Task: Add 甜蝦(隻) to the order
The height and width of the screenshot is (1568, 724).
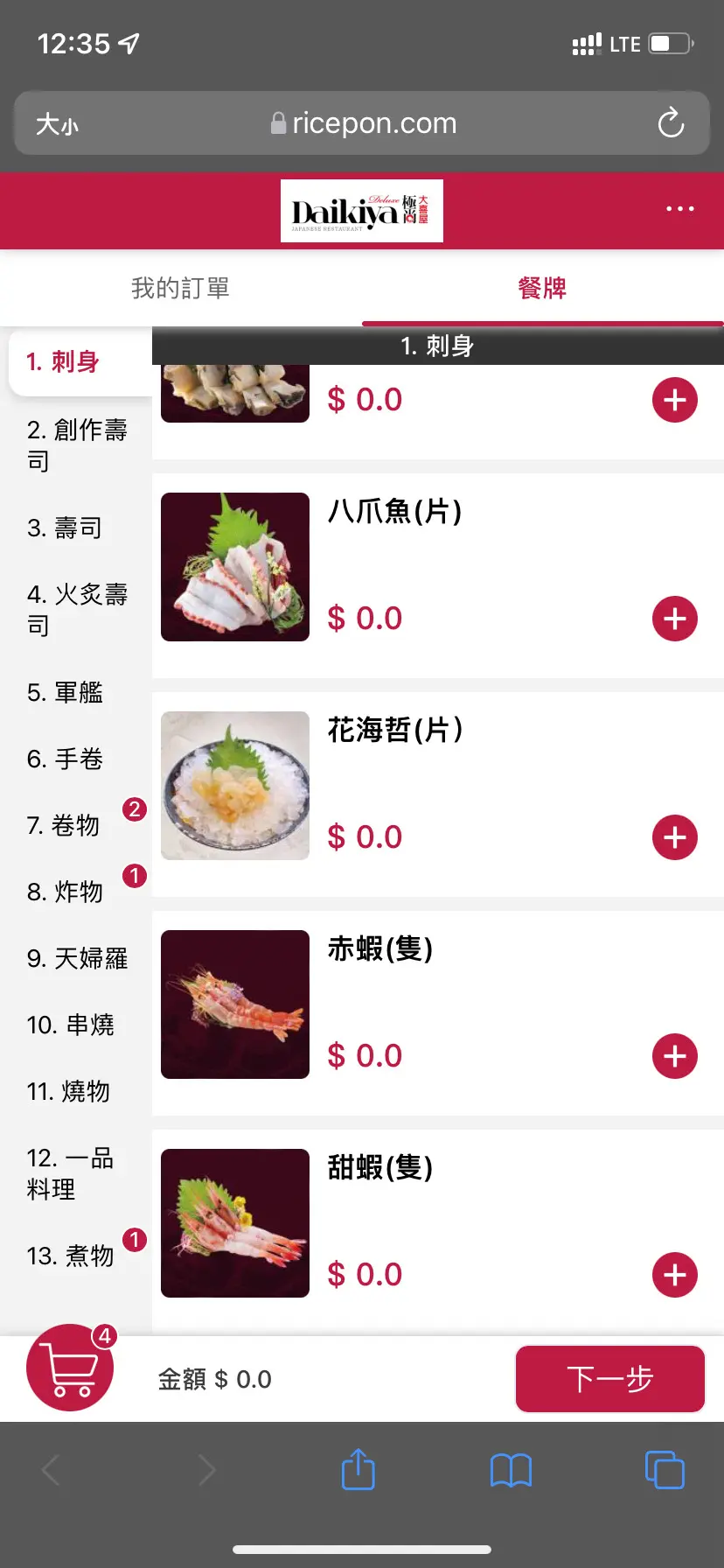Action: 674,1275
